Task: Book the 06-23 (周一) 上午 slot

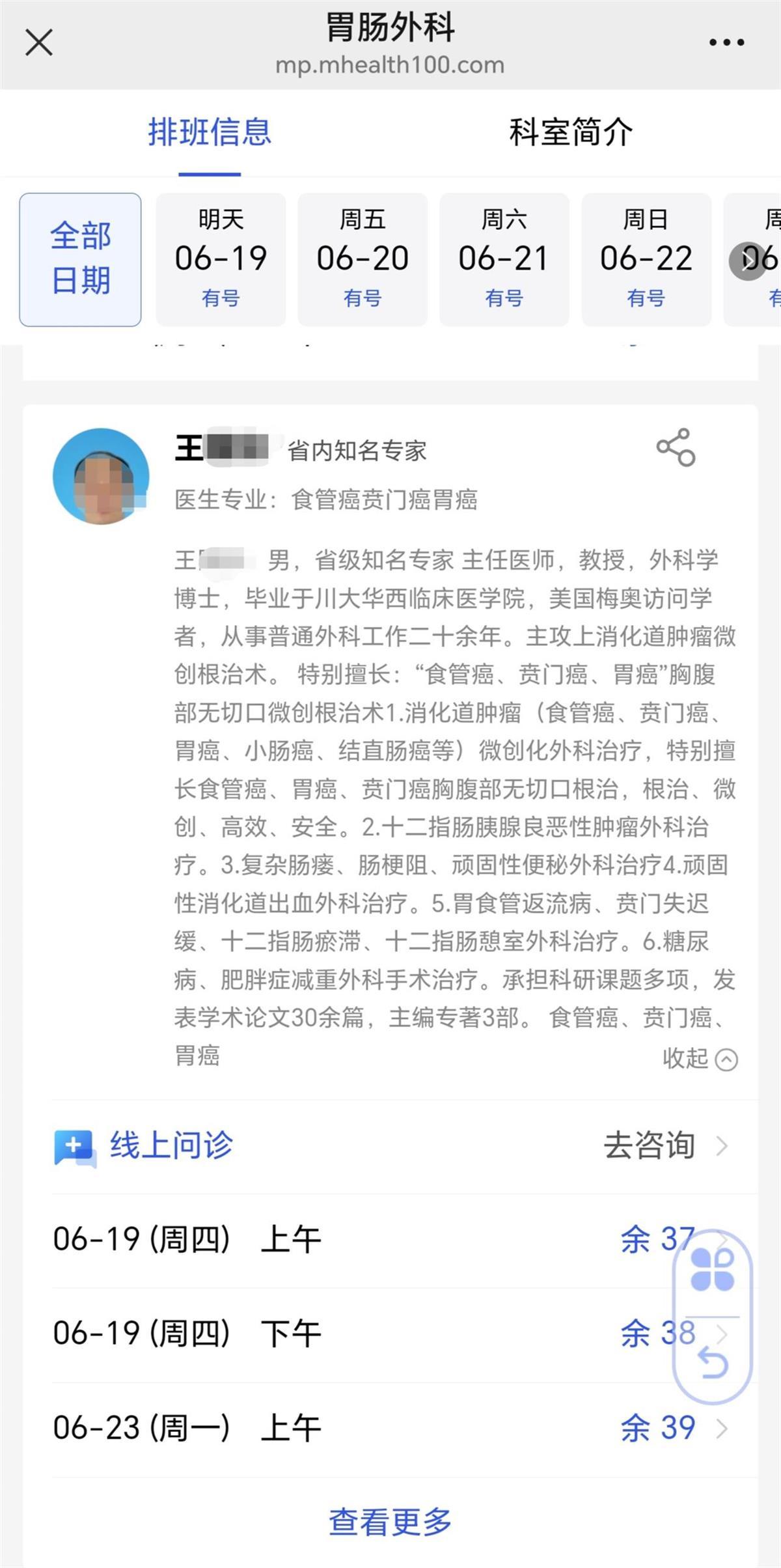Action: 390,1429
